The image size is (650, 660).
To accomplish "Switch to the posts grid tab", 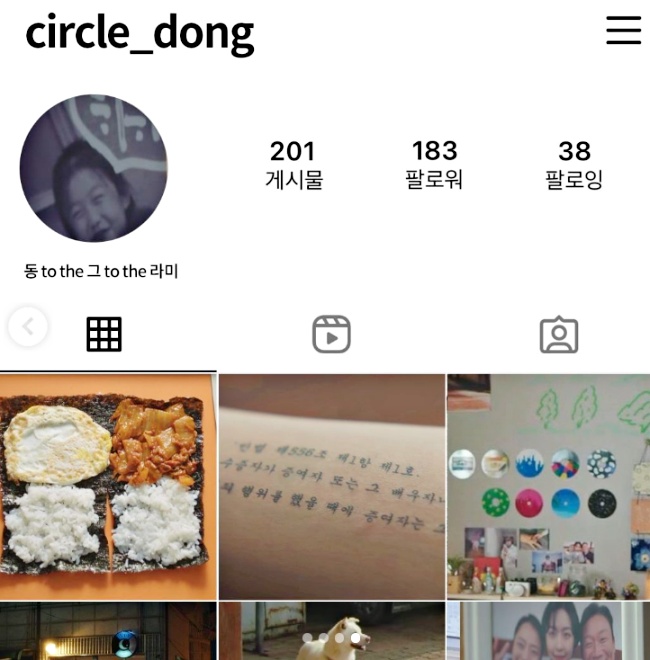I will click(x=104, y=335).
